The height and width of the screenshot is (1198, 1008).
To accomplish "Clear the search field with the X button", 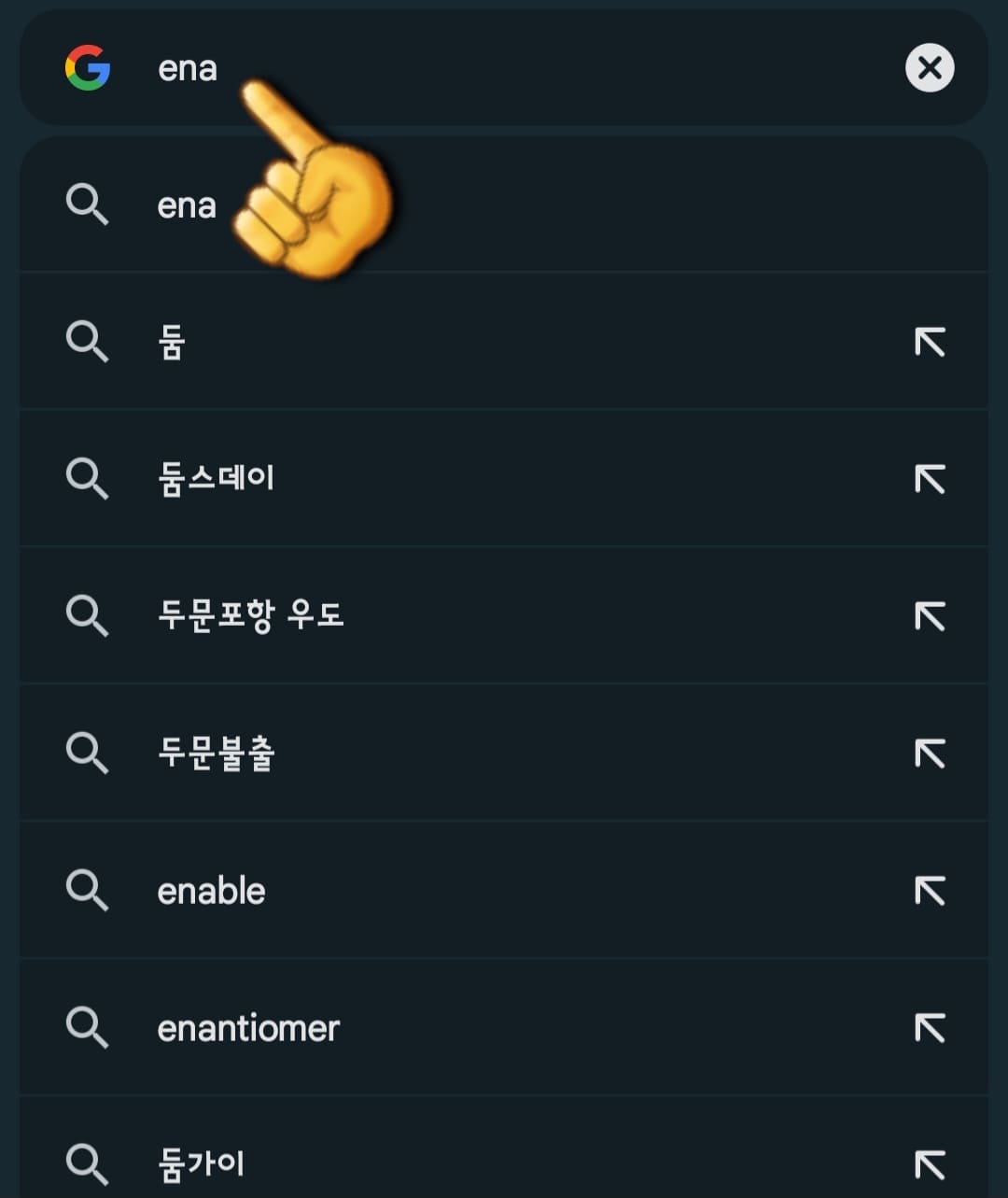I will [930, 68].
